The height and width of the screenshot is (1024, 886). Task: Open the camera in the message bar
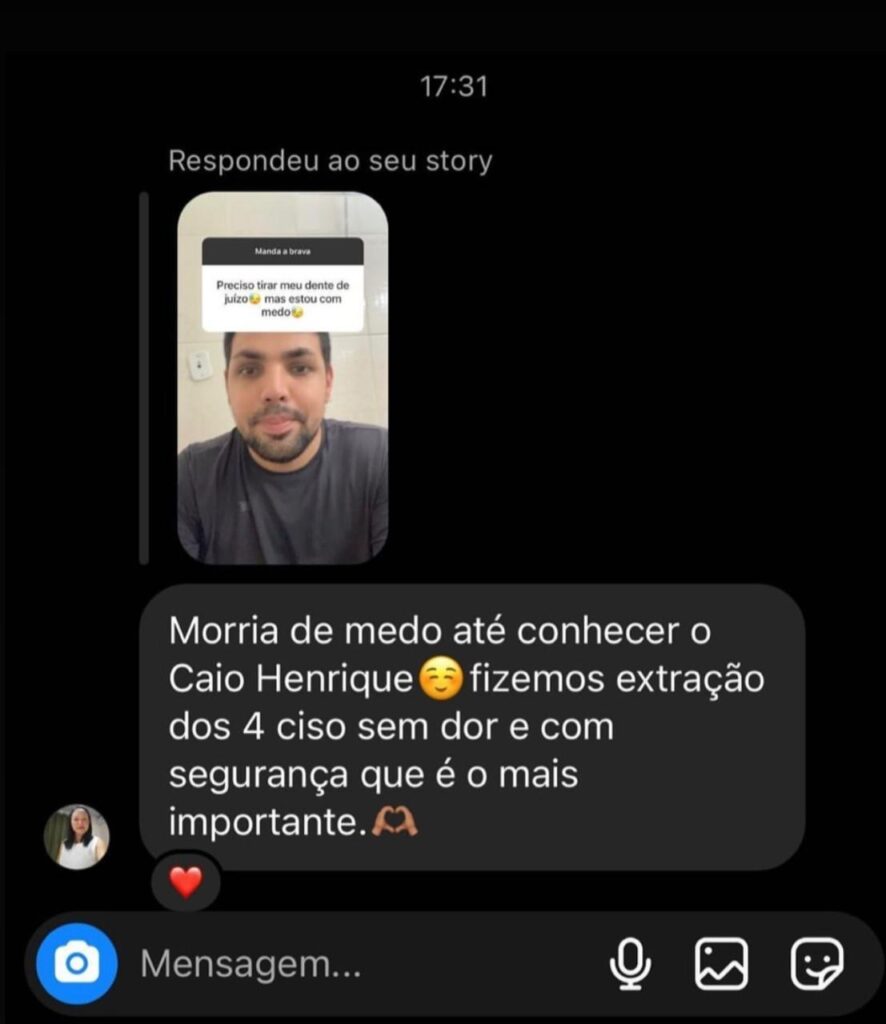(x=77, y=964)
